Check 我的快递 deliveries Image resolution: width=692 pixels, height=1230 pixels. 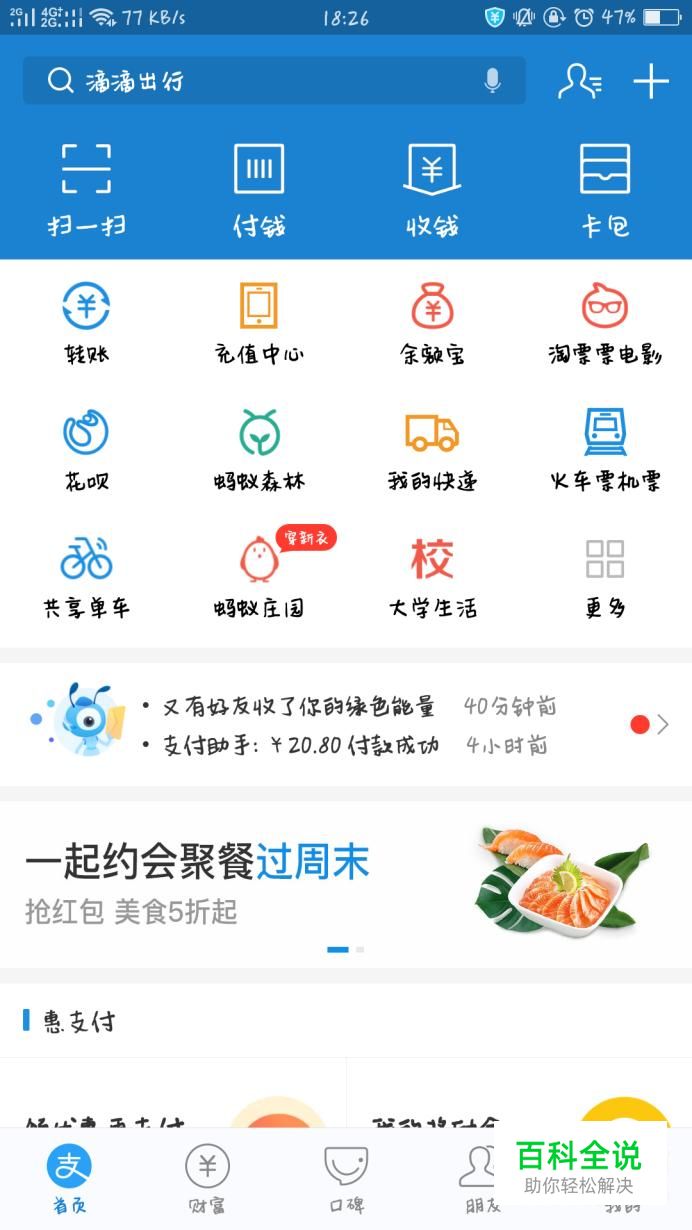tap(432, 448)
